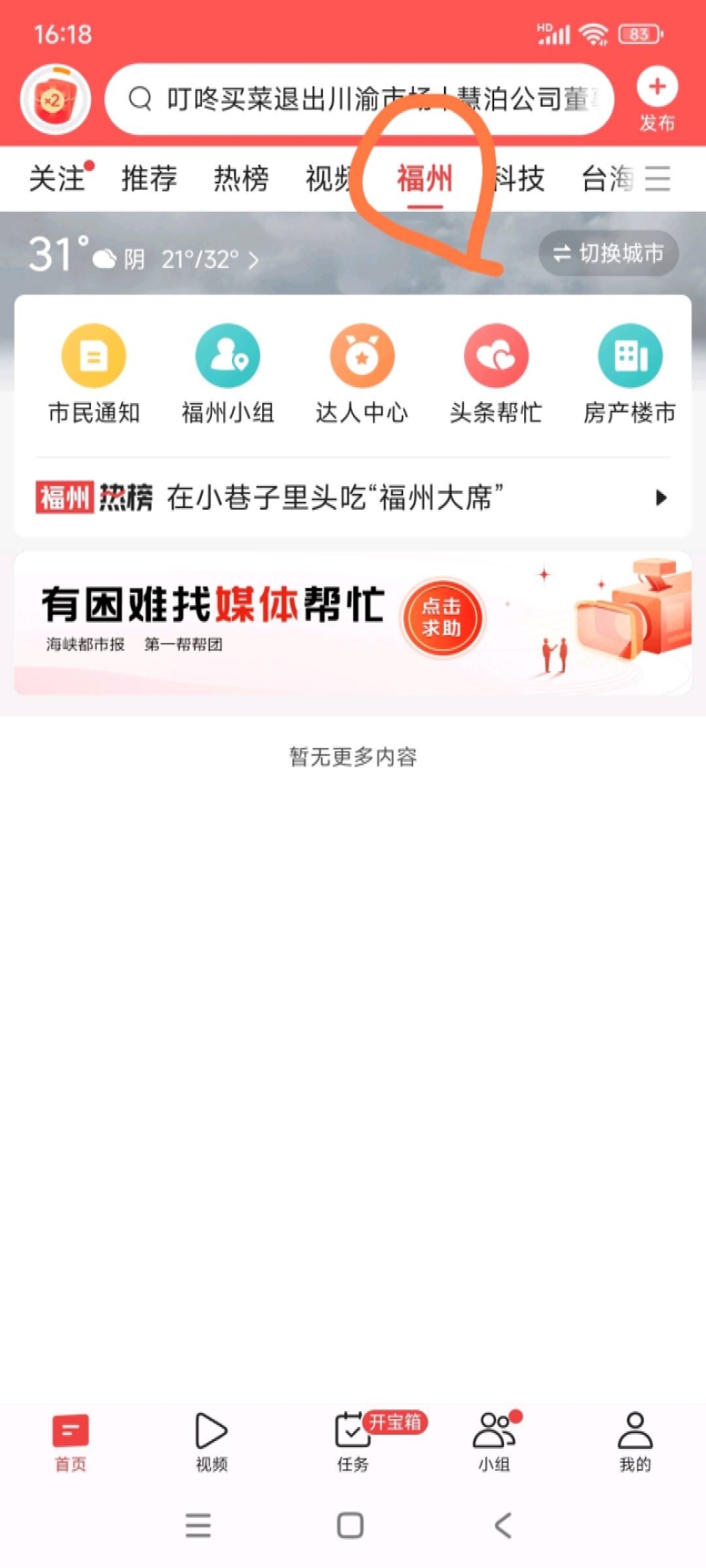Open the channel list menu icon
This screenshot has width=706, height=1568.
tap(657, 179)
